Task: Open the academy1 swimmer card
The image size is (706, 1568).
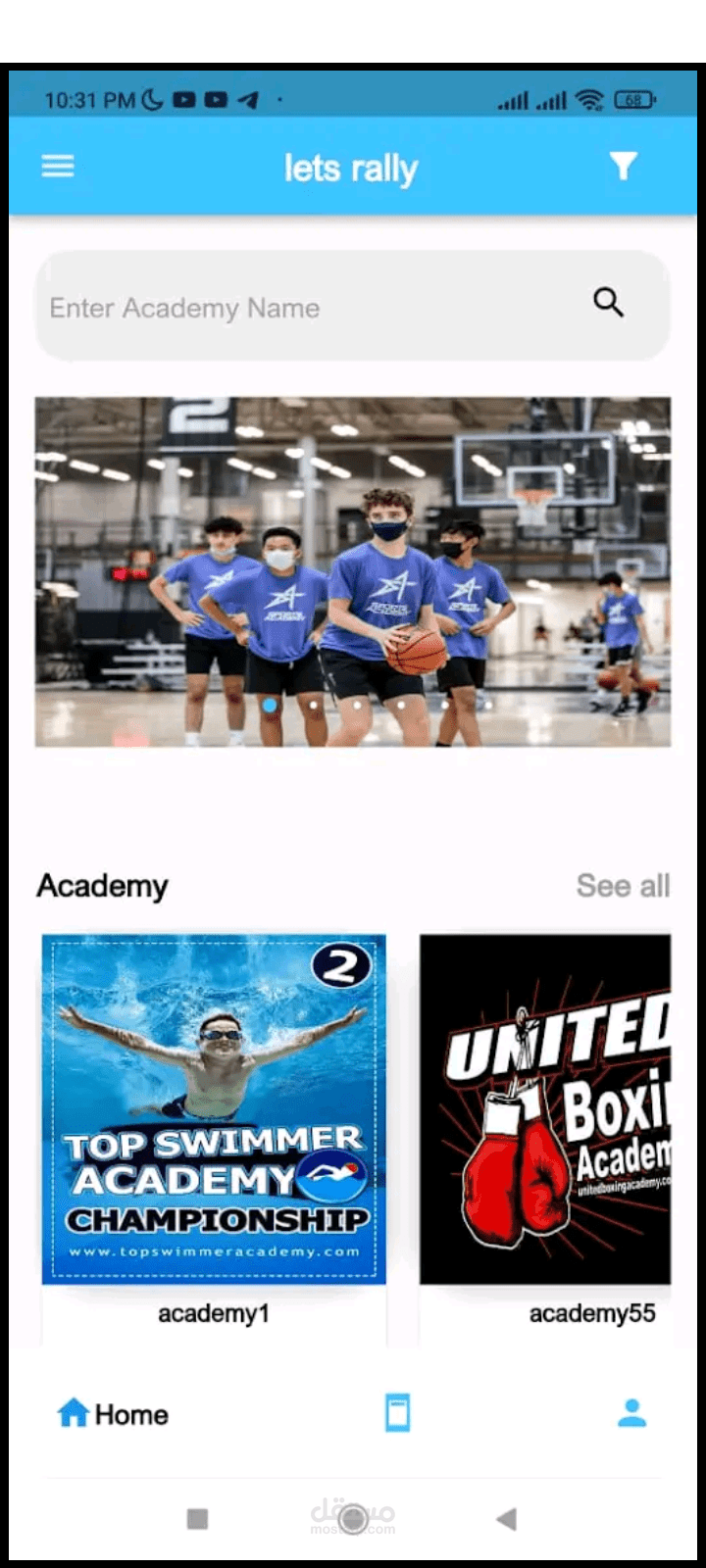Action: pyautogui.click(x=214, y=1109)
